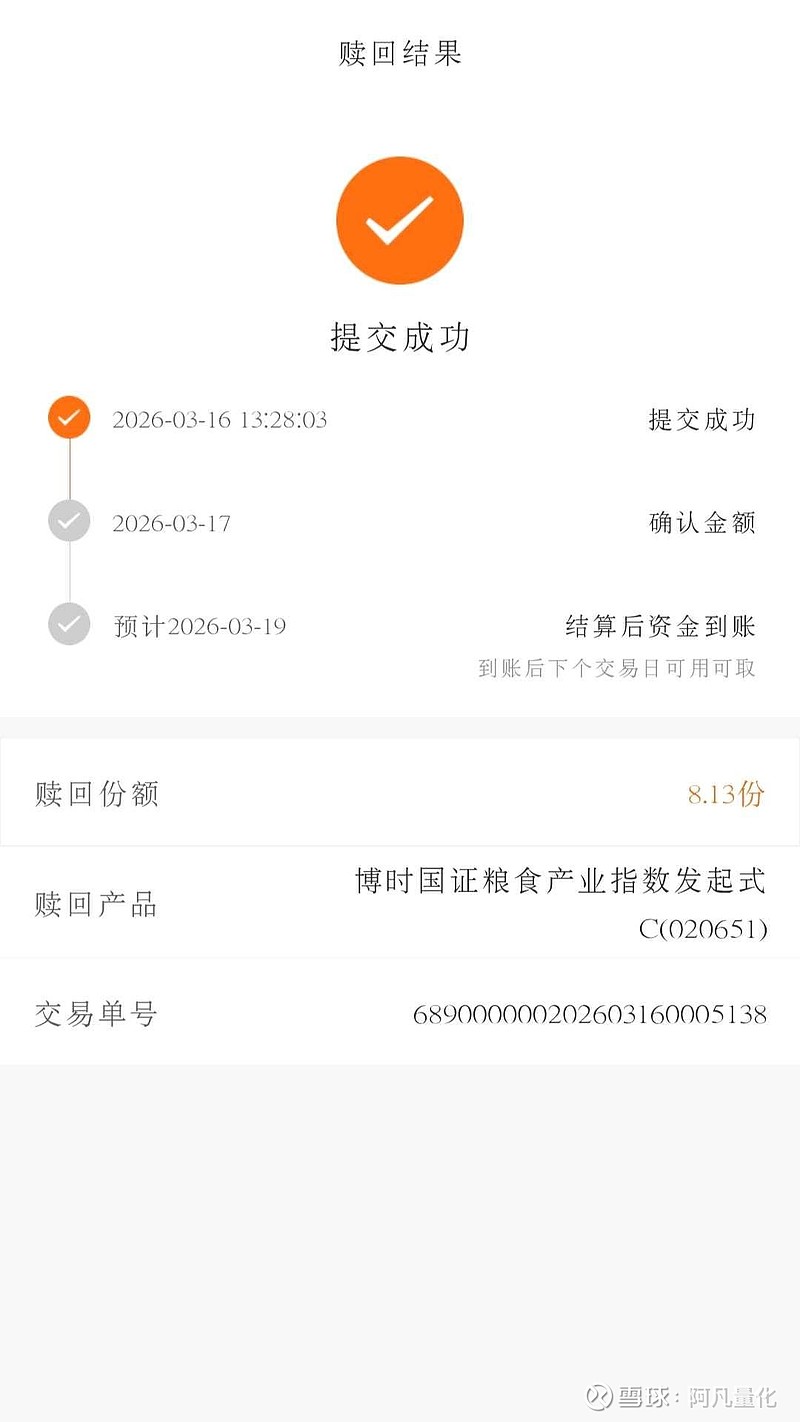Click the large orange success checkmark icon
Viewport: 800px width, 1422px height.
[400, 220]
